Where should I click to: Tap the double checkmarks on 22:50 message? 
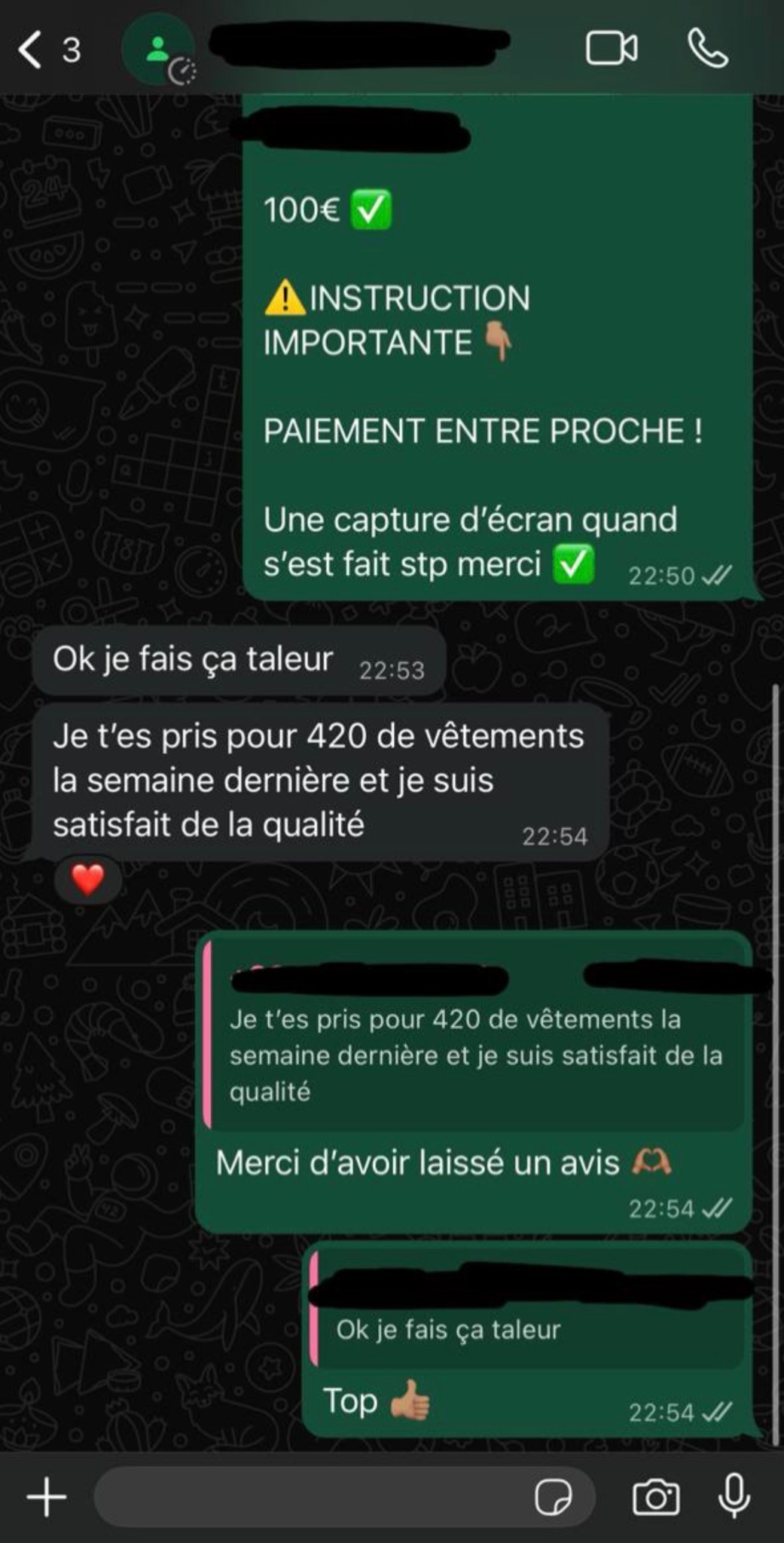[x=715, y=575]
